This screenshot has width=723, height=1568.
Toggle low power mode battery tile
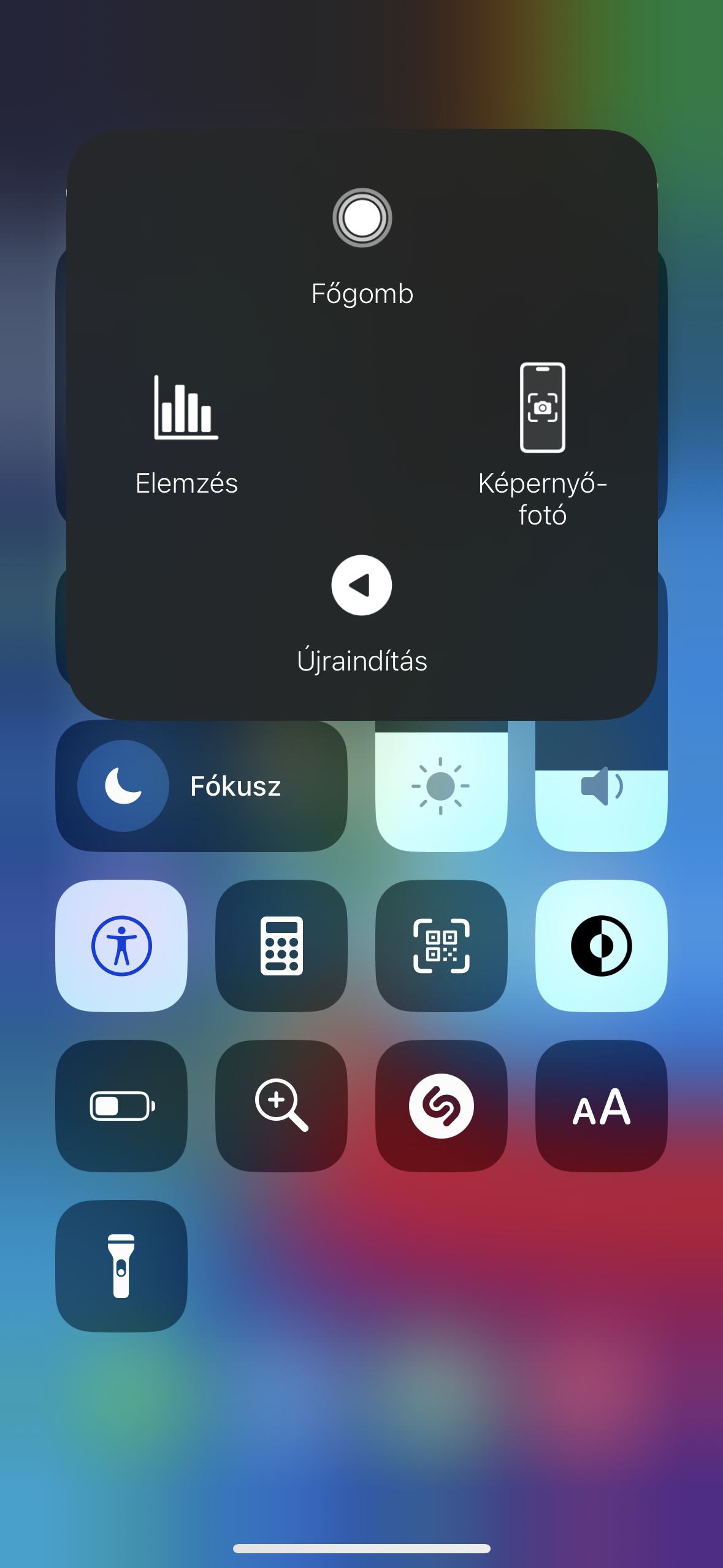pyautogui.click(x=121, y=1106)
